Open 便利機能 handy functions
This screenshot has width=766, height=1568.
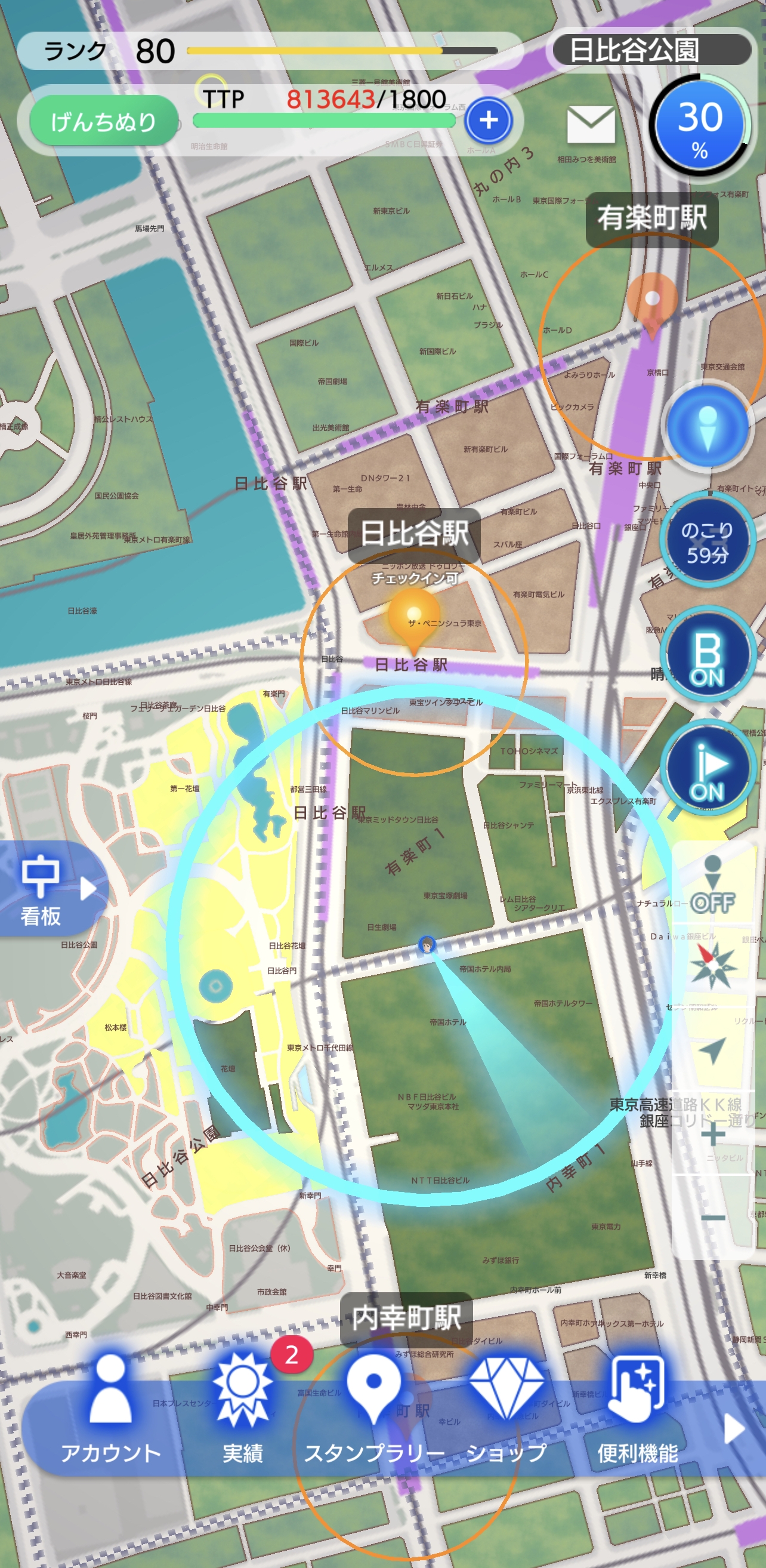pos(637,1412)
